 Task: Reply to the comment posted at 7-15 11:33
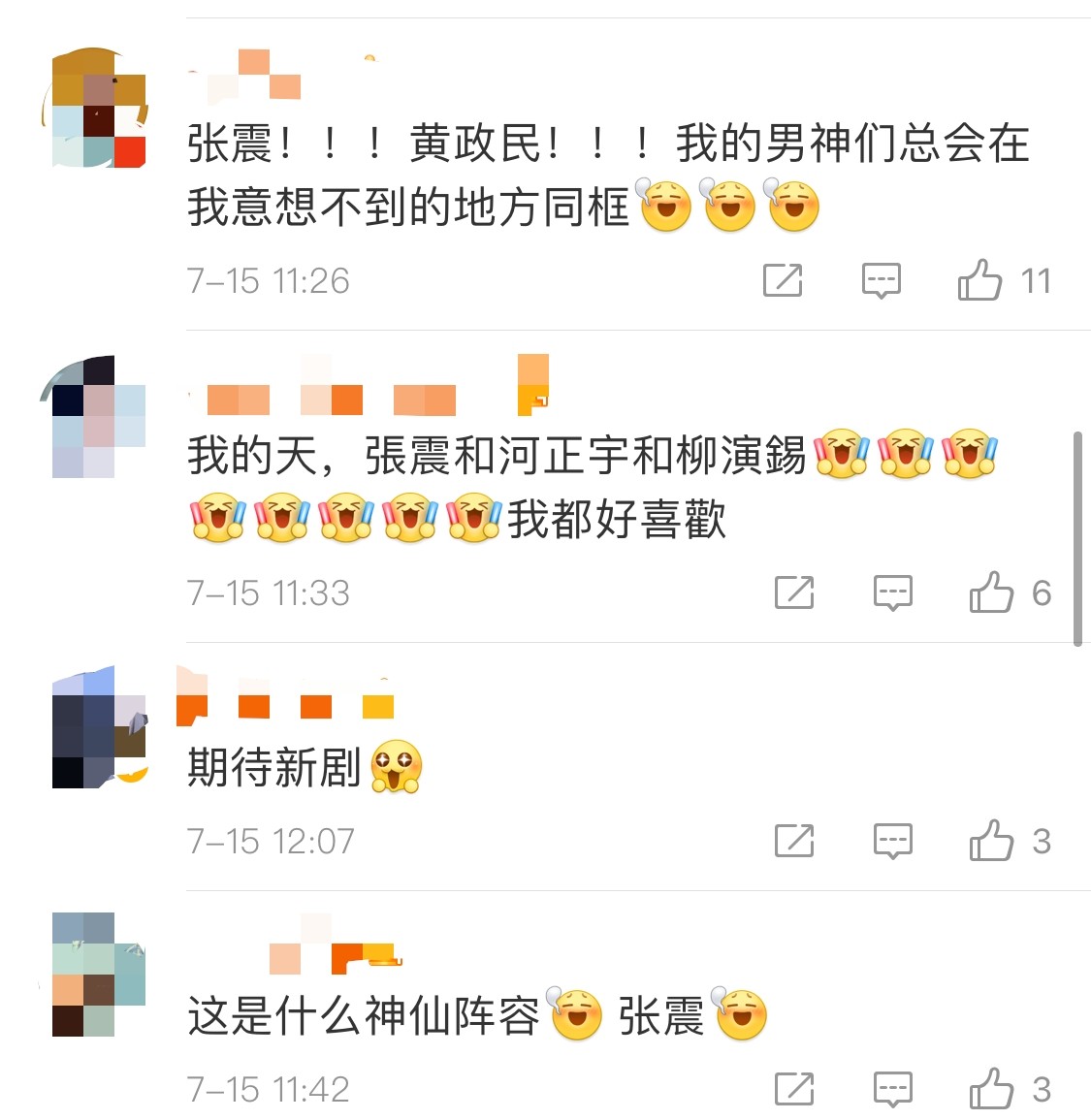click(x=892, y=592)
